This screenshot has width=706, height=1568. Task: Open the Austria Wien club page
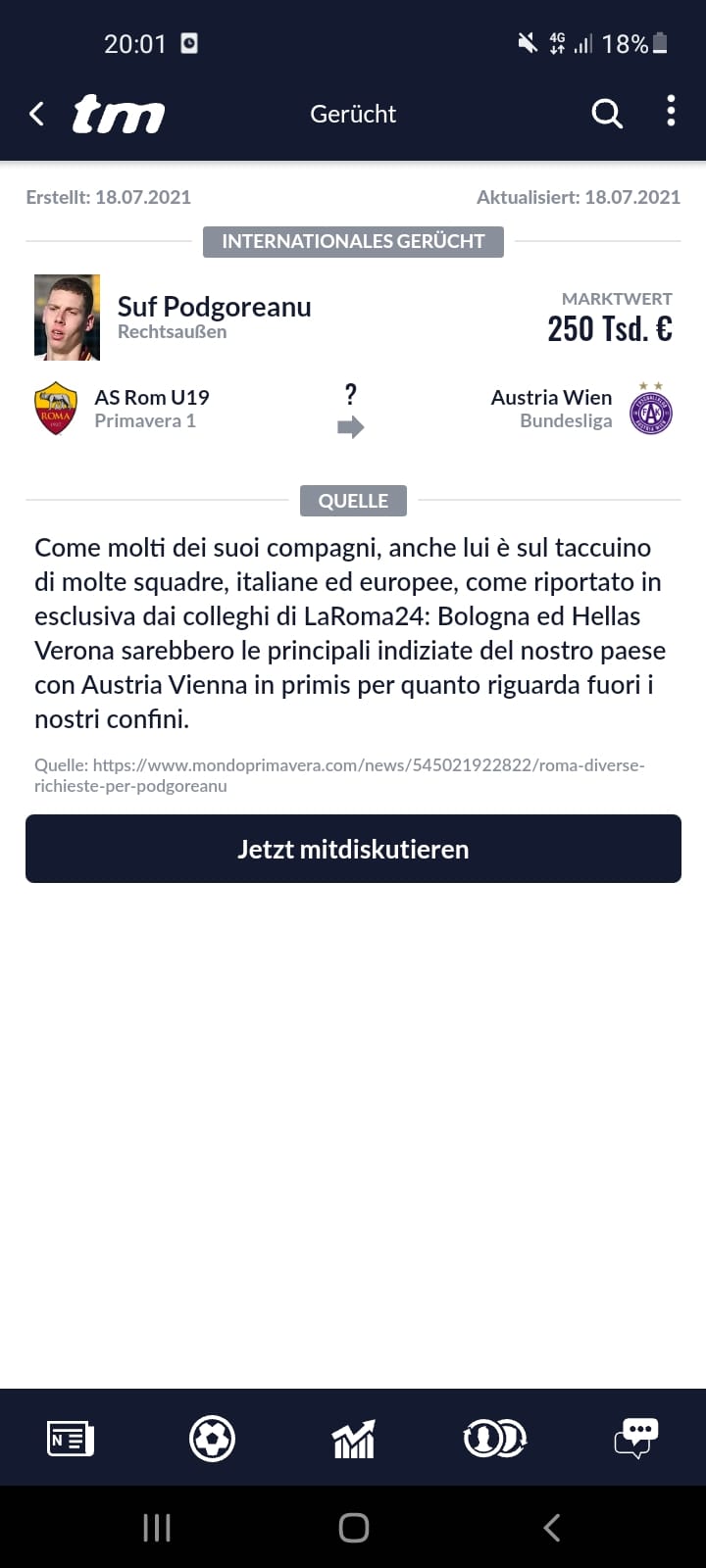coord(551,397)
